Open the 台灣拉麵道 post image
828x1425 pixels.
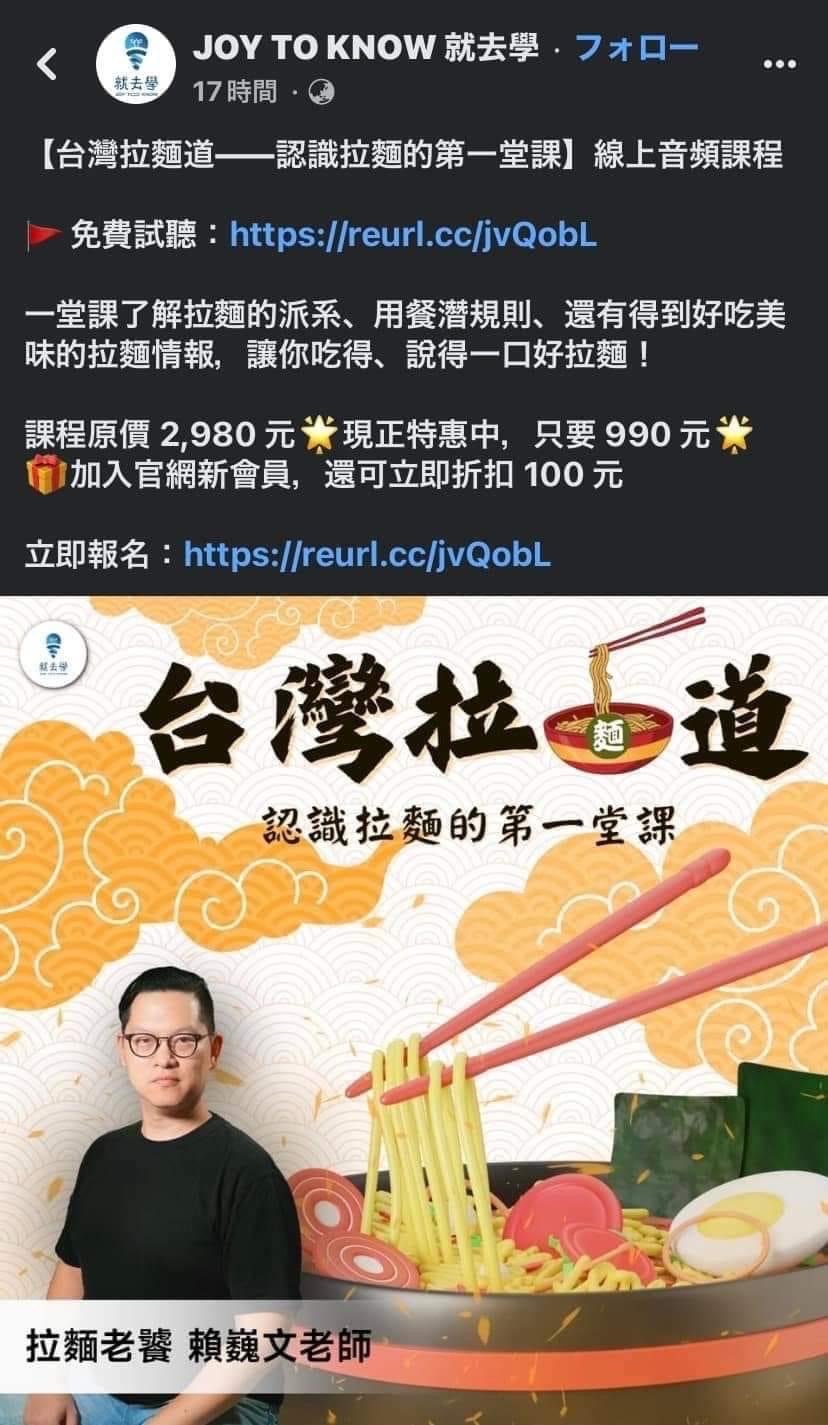[x=414, y=1010]
